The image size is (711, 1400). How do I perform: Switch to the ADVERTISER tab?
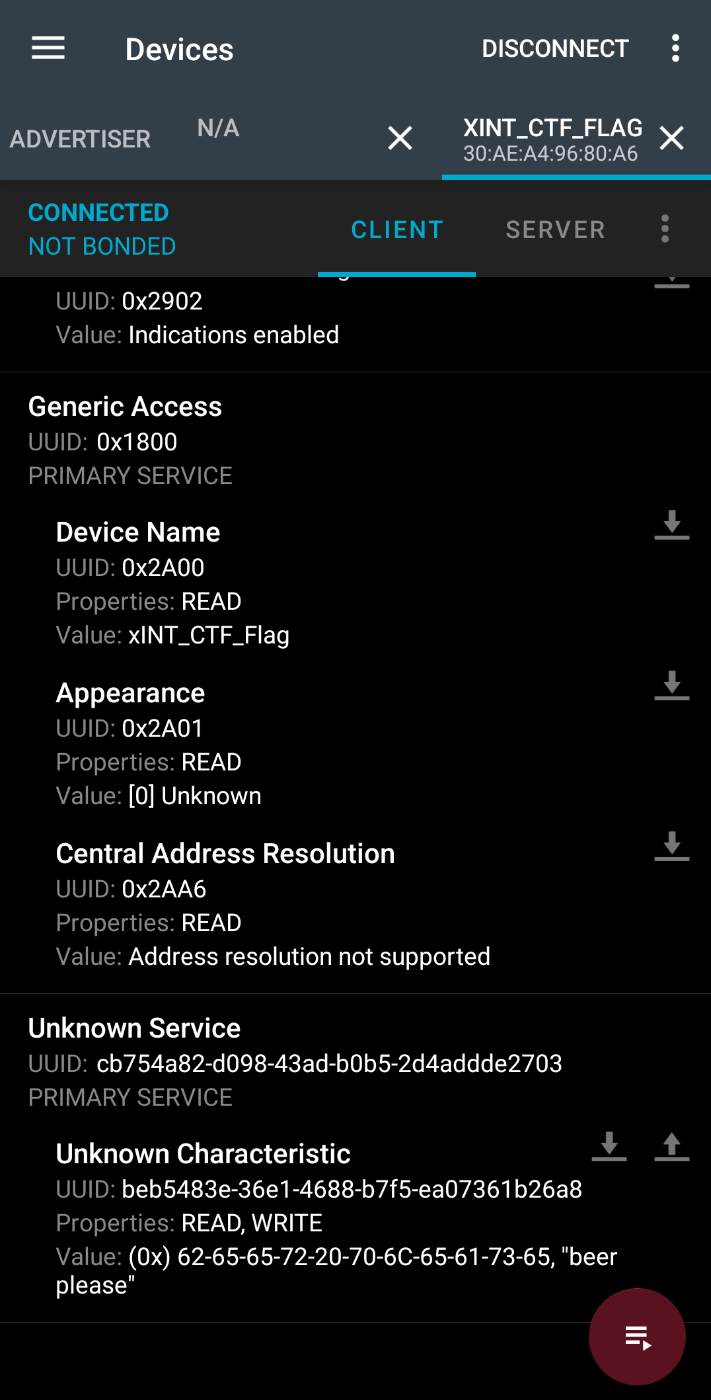point(80,138)
